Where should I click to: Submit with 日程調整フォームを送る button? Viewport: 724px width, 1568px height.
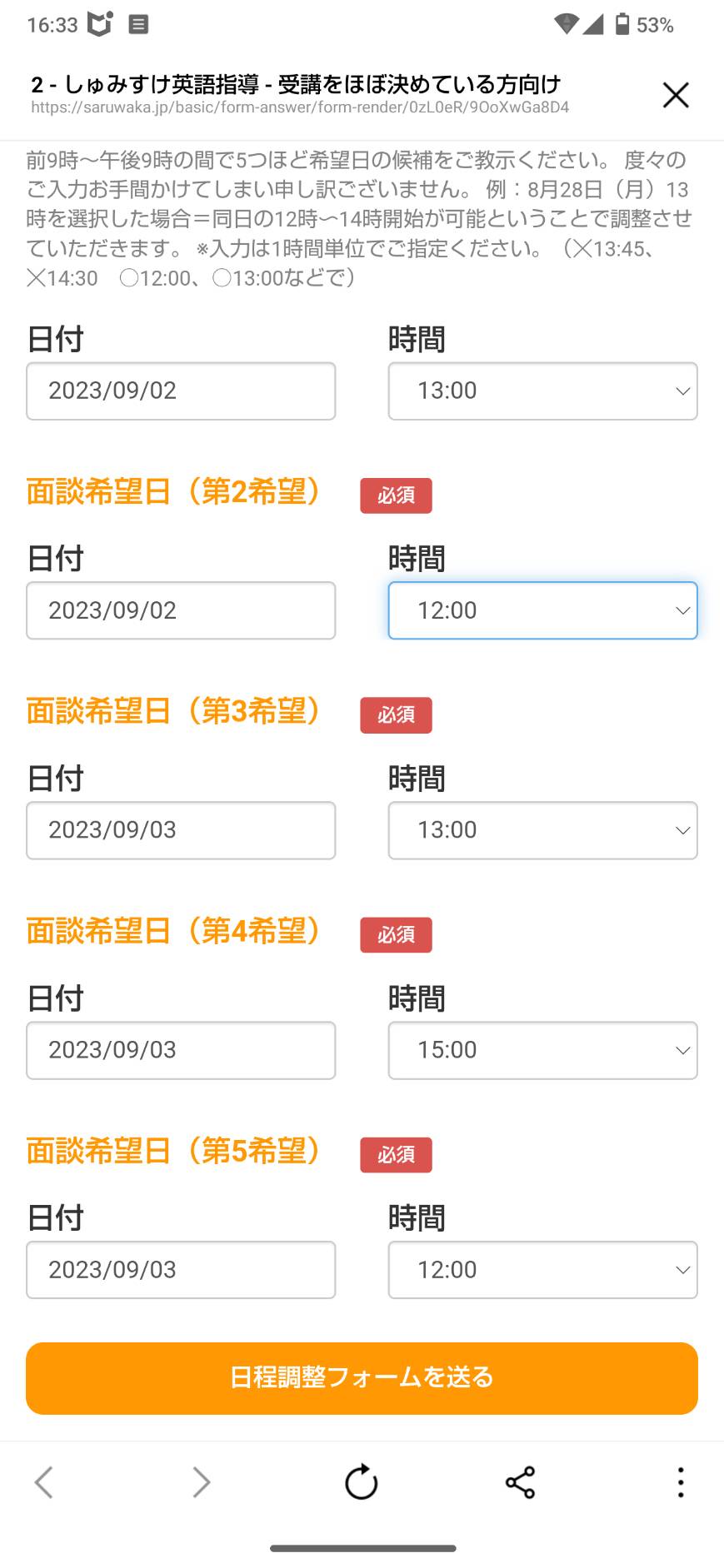[x=362, y=1378]
